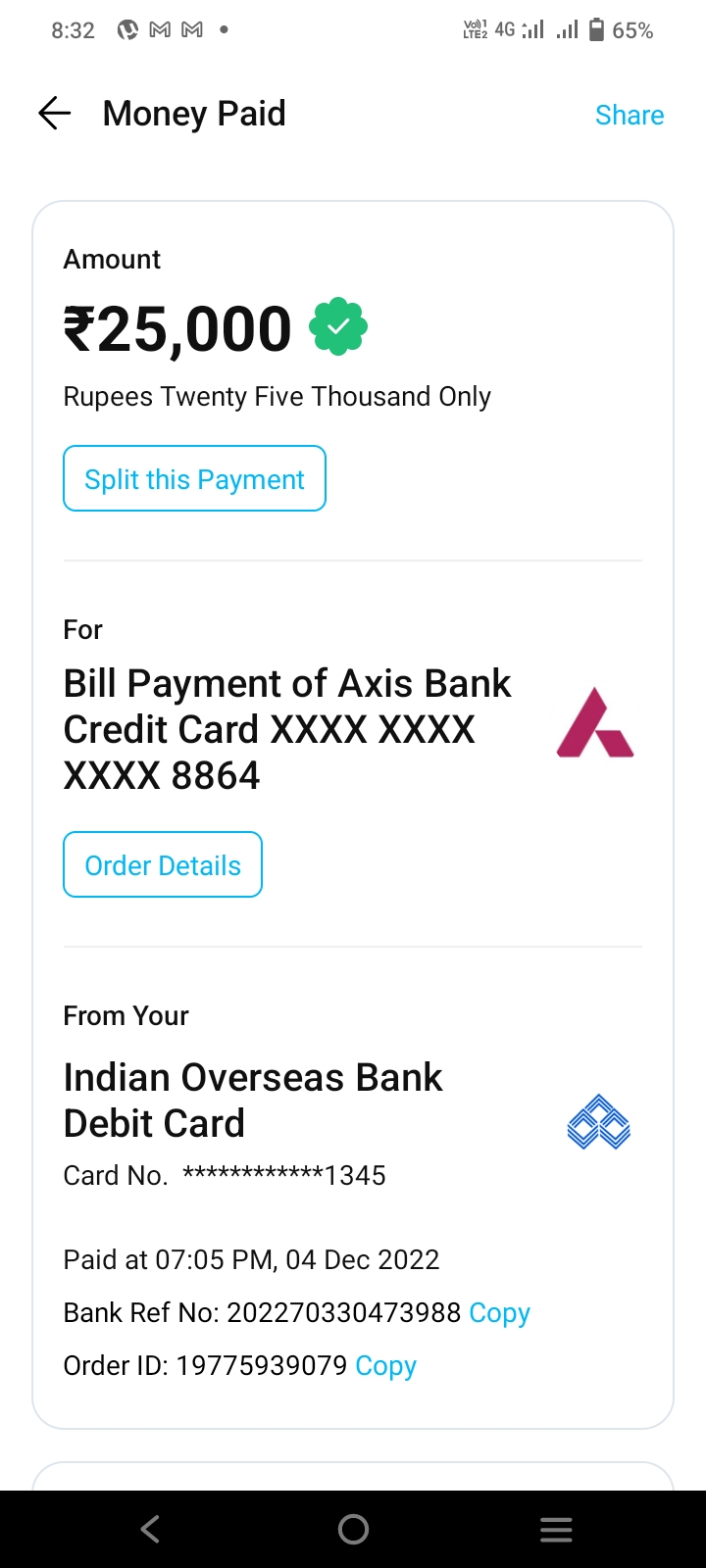Screen dimensions: 706x1568
Task: Copy the Bank Ref No
Action: (499, 1313)
